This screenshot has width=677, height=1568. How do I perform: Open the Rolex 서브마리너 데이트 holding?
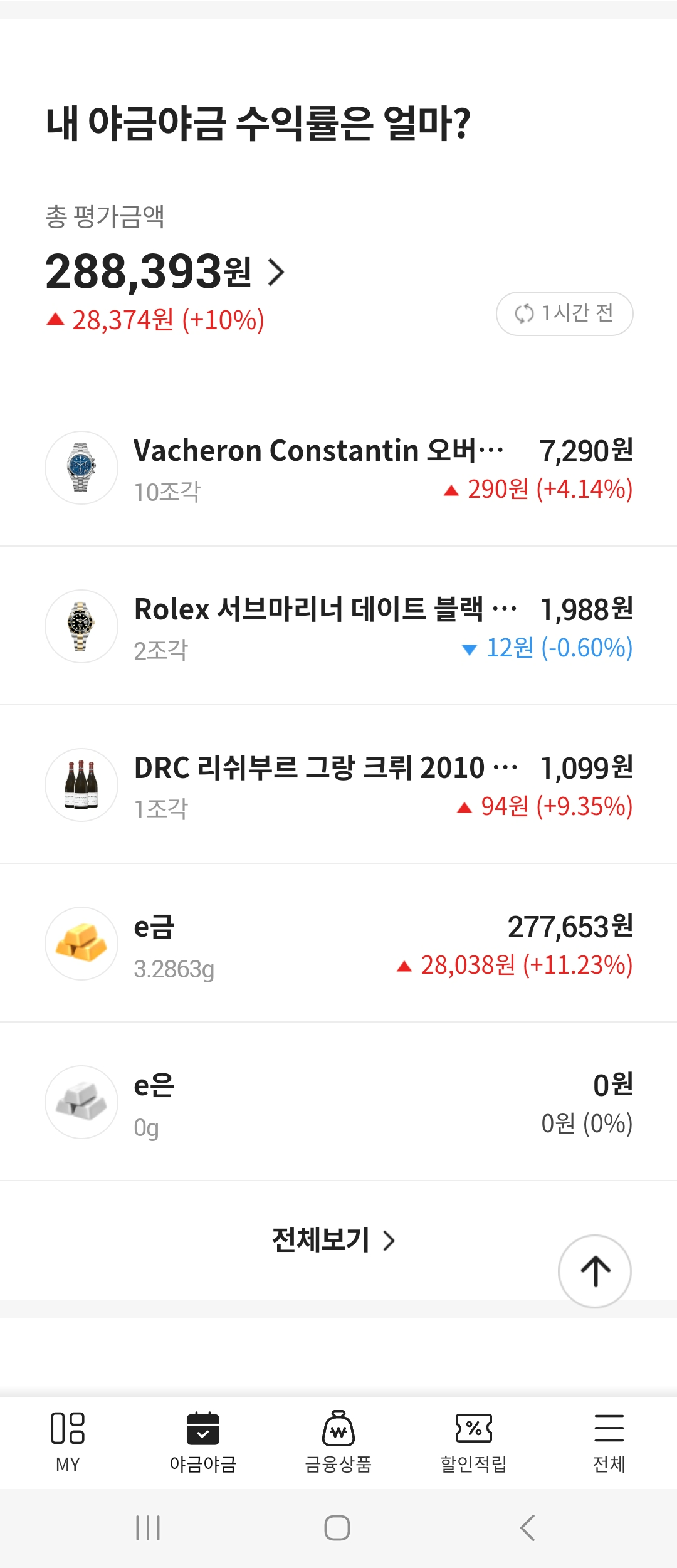pos(338,627)
